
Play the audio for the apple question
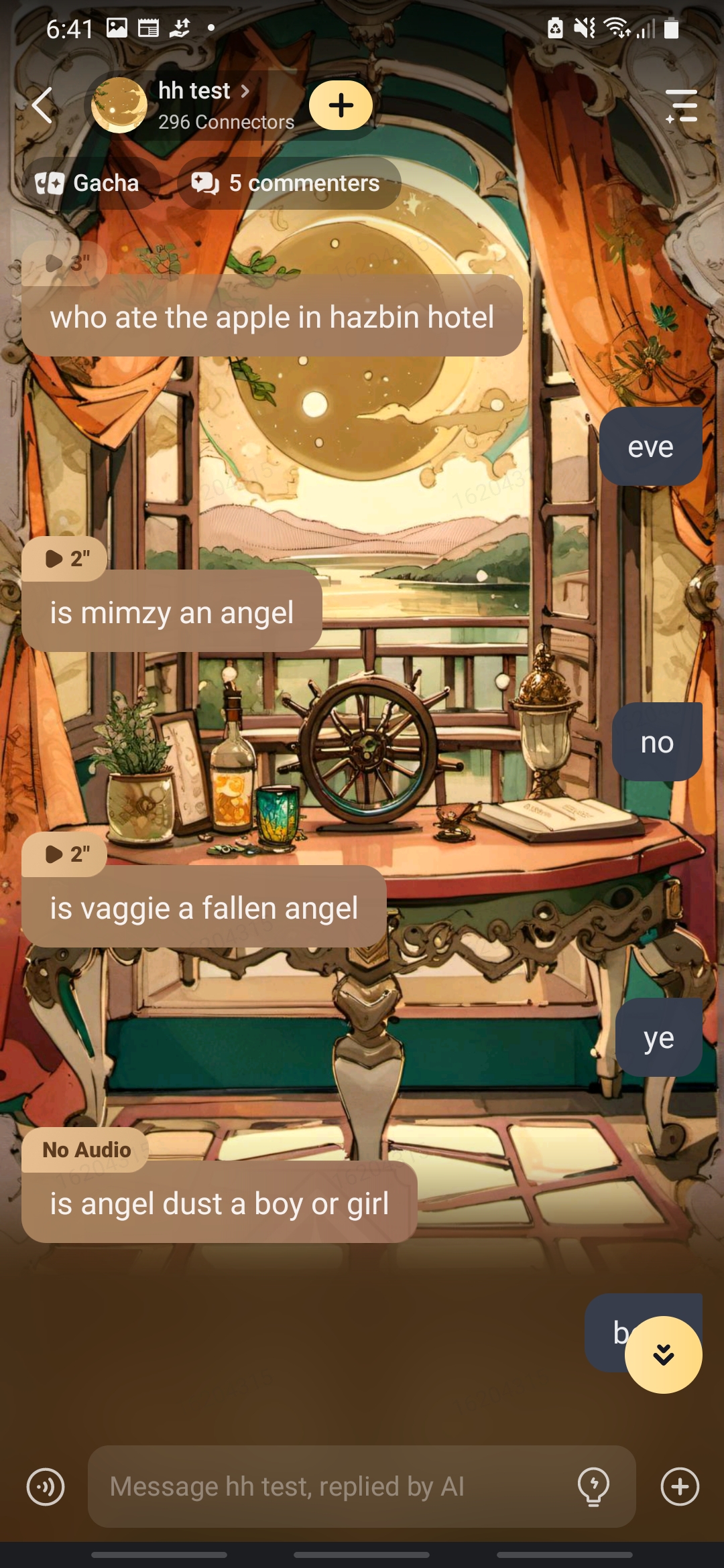[65, 263]
